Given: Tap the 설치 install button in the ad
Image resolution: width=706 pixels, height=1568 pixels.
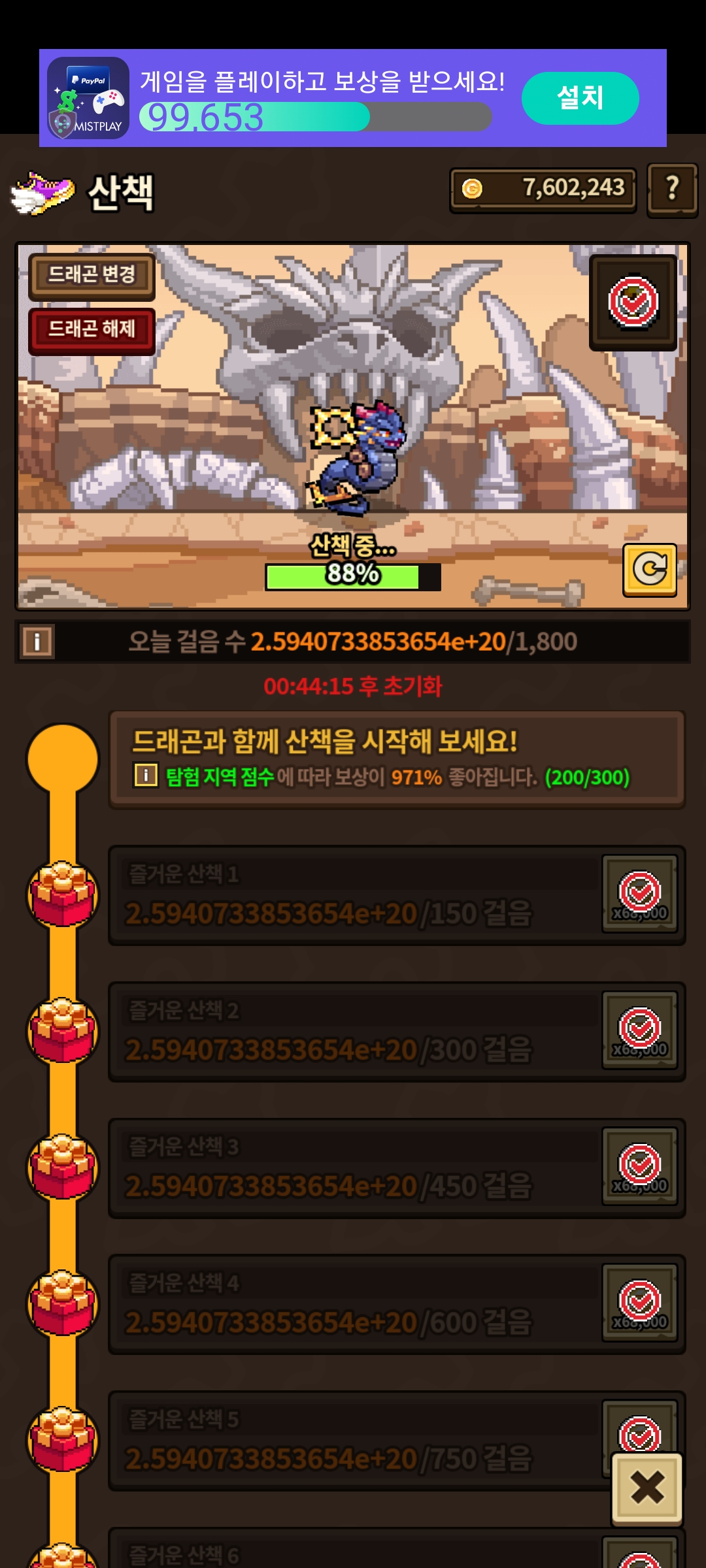Looking at the screenshot, I should (x=580, y=98).
